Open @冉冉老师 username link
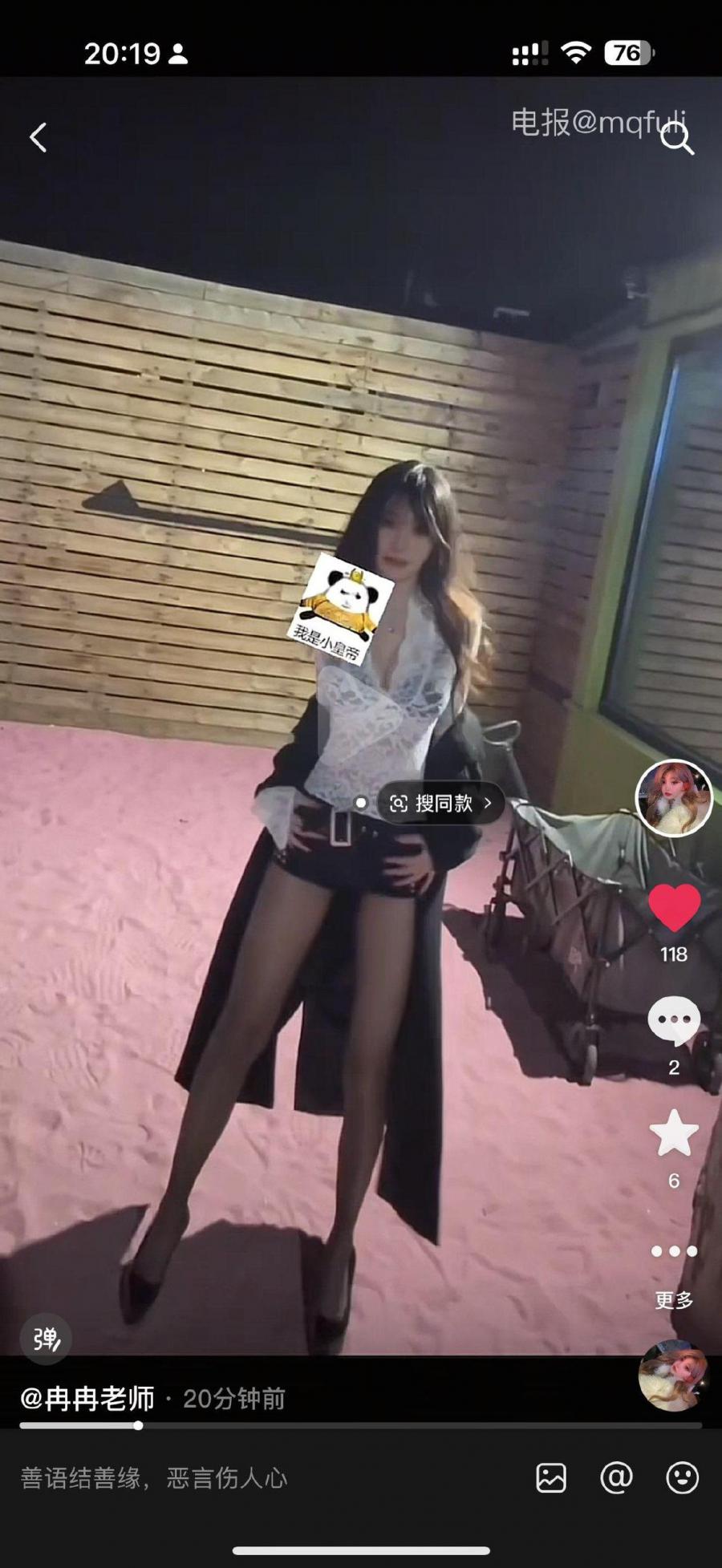The height and width of the screenshot is (1568, 722). click(x=87, y=1399)
